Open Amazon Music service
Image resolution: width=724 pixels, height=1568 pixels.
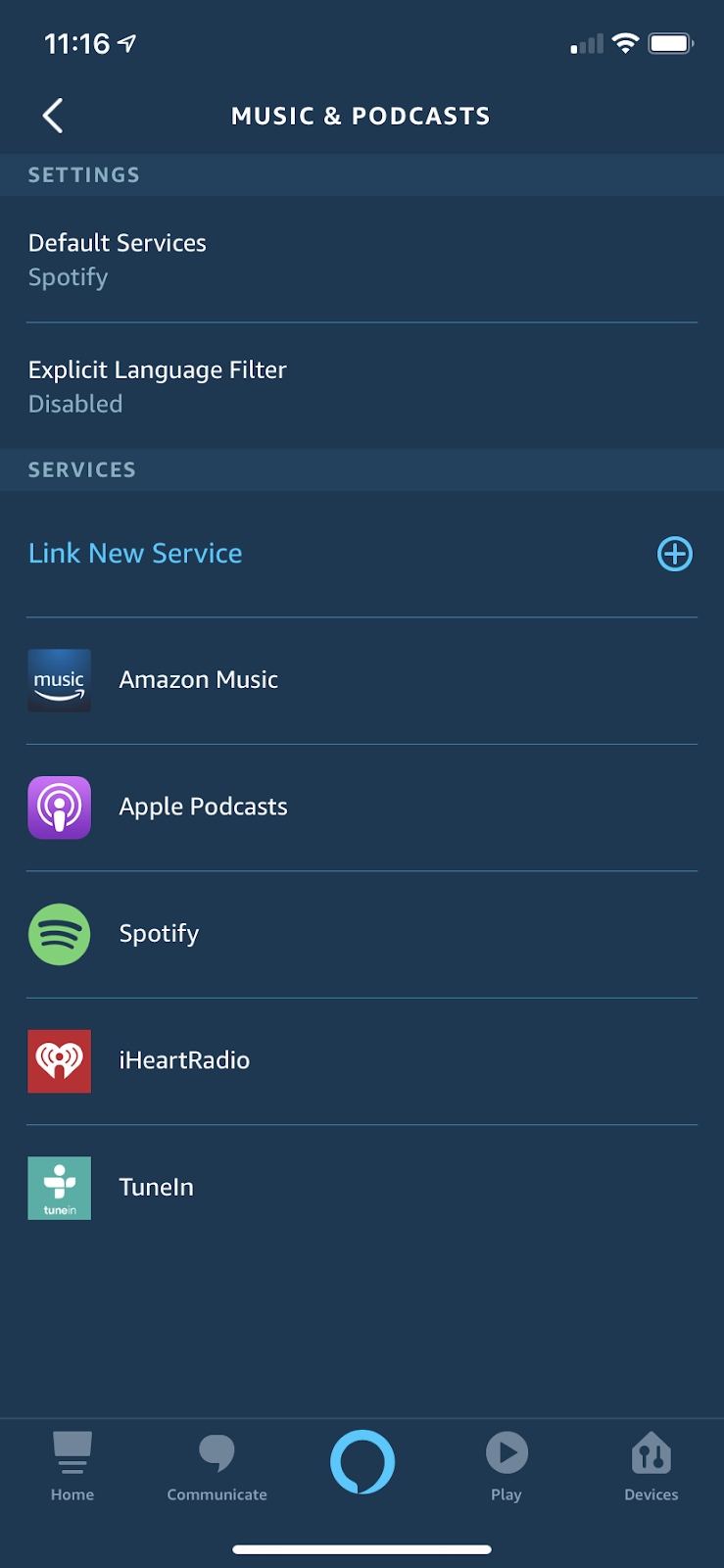[198, 680]
